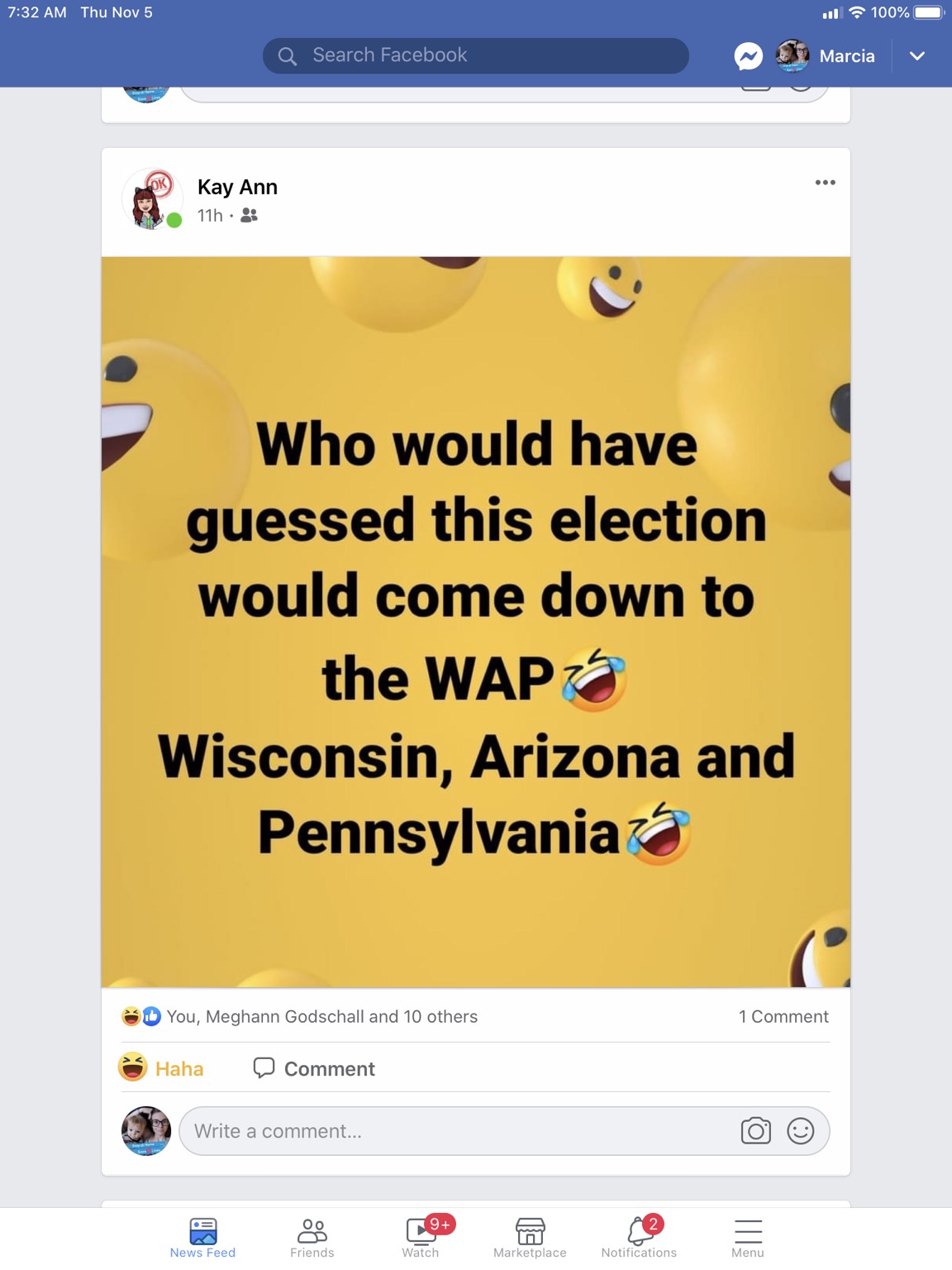Open Marcia's profile
The image size is (952, 1270).
(x=826, y=55)
